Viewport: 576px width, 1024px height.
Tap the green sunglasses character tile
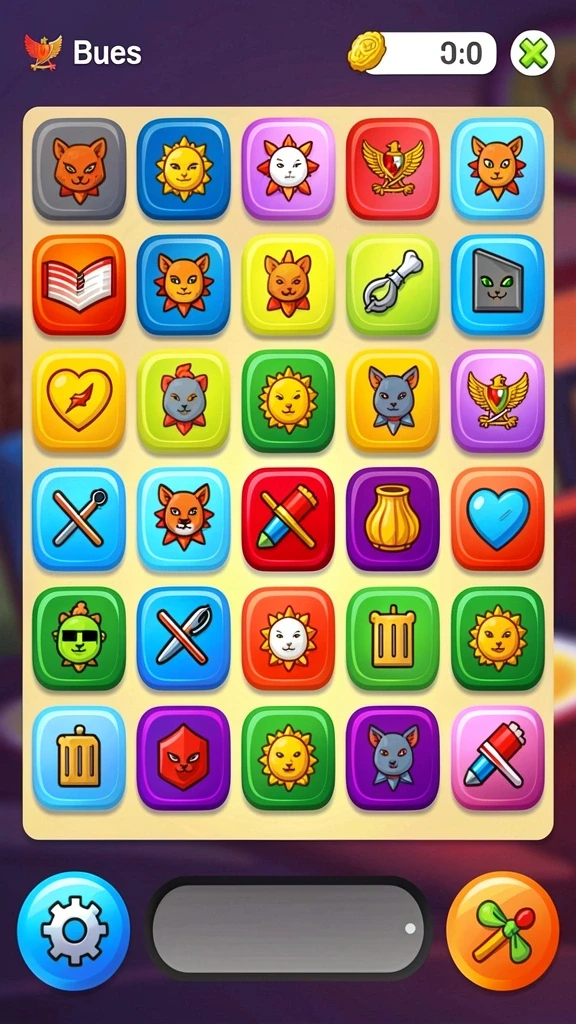click(x=79, y=638)
